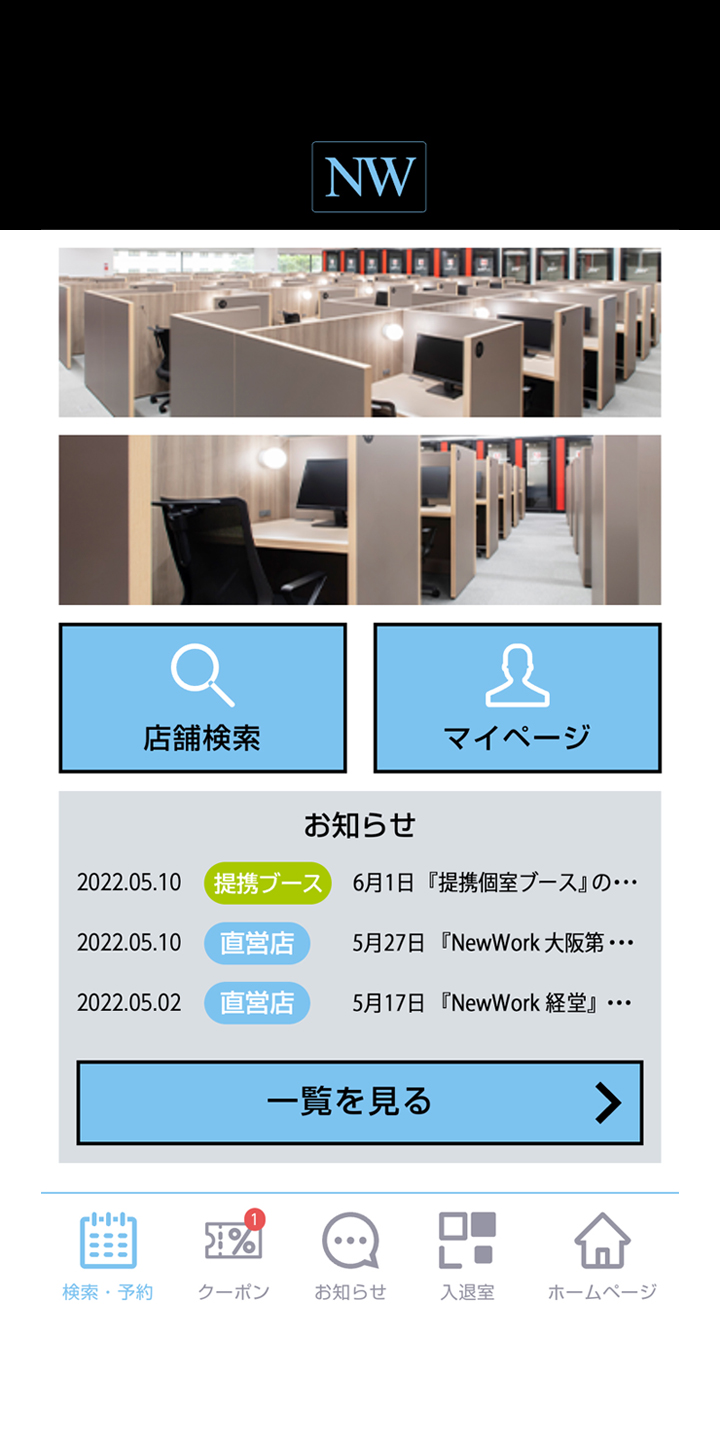720x1440 pixels.
Task: Open マイページ my page
Action: tap(517, 698)
